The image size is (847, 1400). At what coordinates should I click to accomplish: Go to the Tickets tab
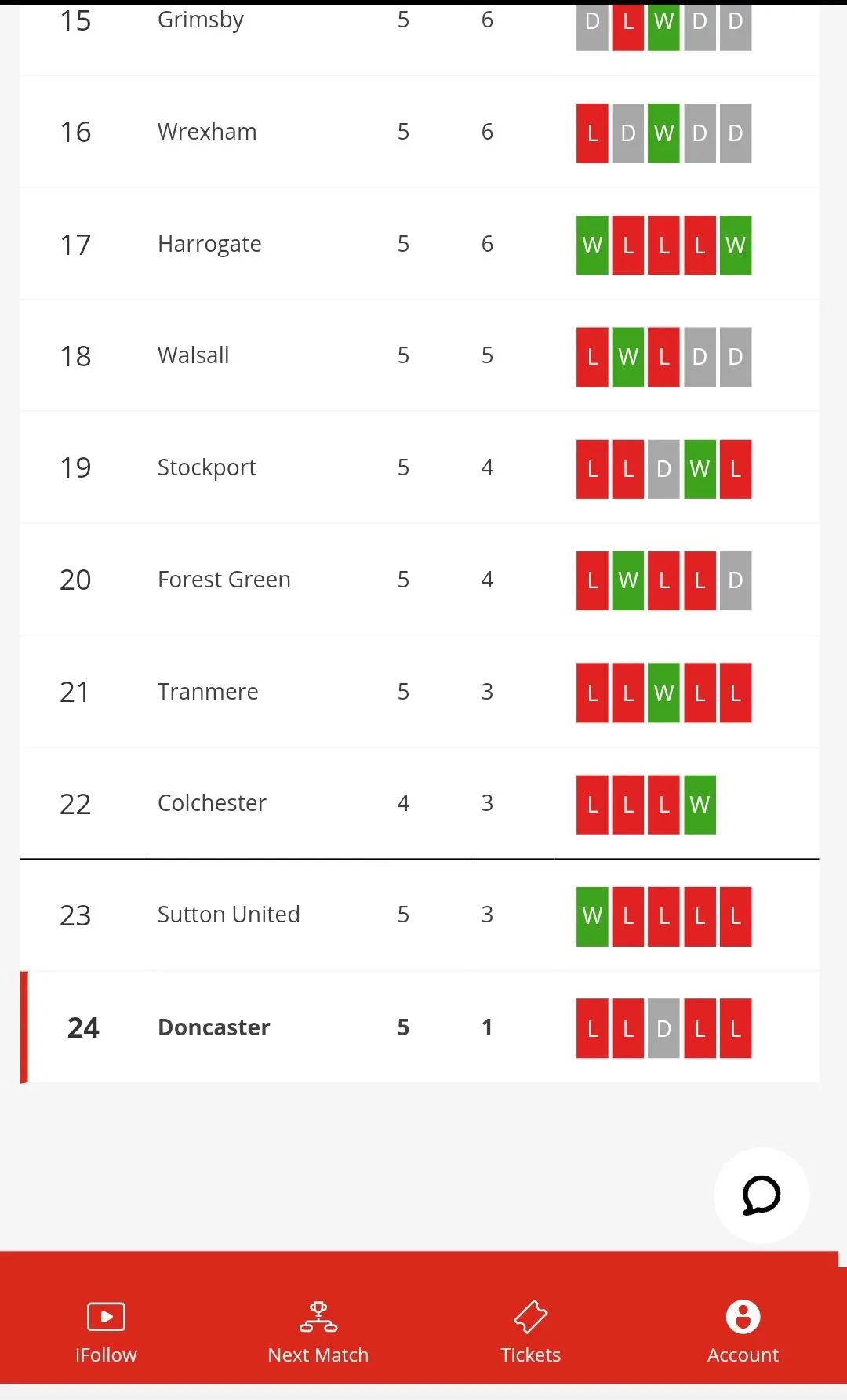530,1330
